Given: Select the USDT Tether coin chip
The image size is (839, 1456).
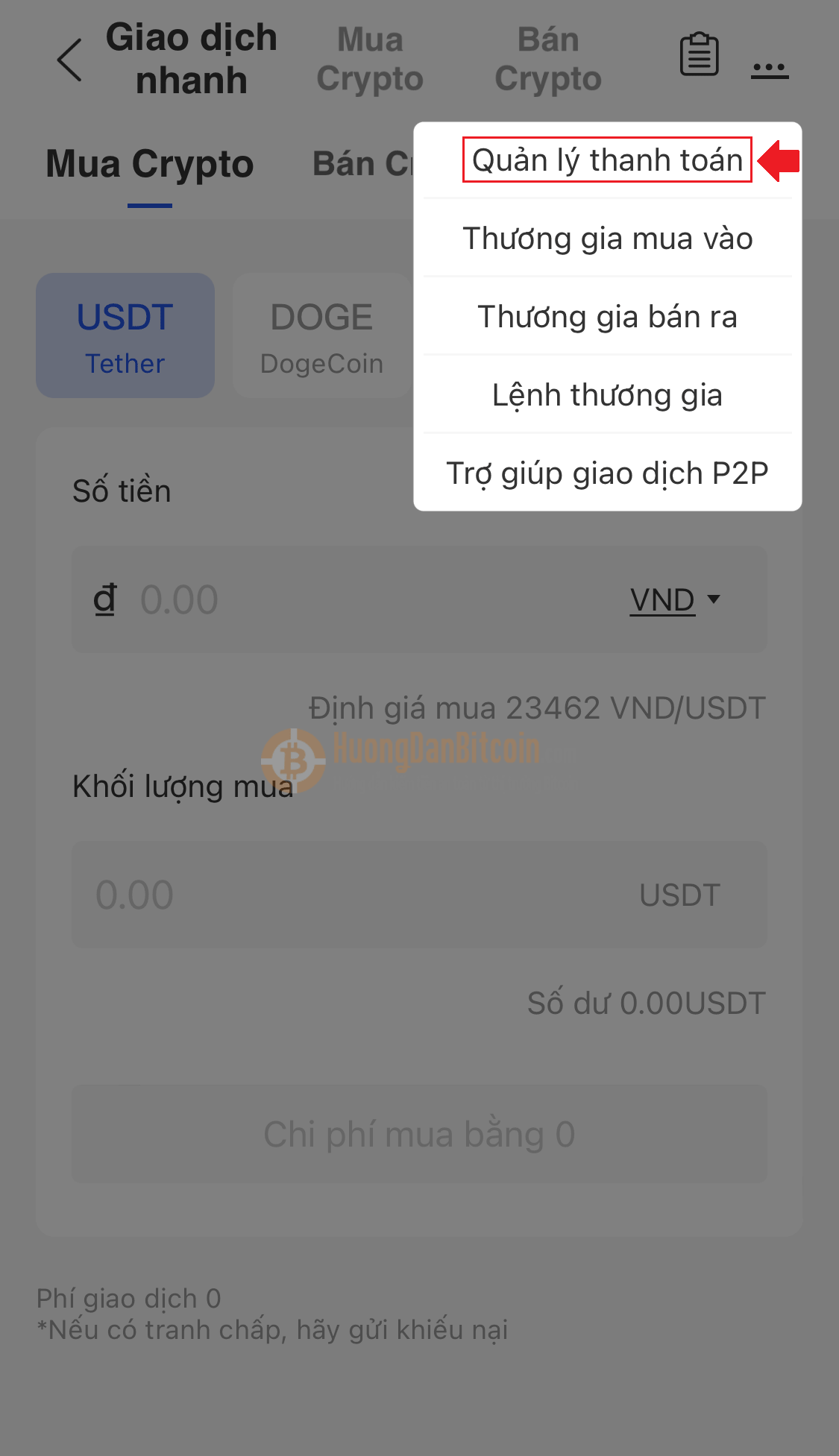Looking at the screenshot, I should pos(125,335).
